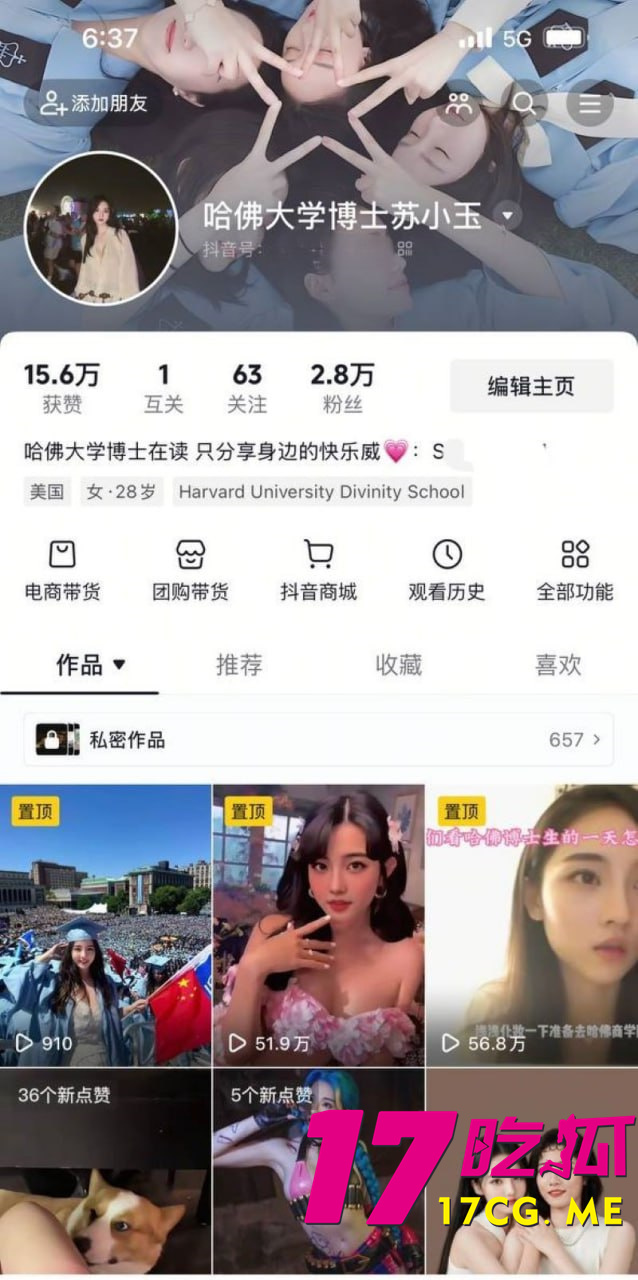The image size is (638, 1280).
Task: Tap the 编辑主页 edit profile button
Action: click(531, 386)
